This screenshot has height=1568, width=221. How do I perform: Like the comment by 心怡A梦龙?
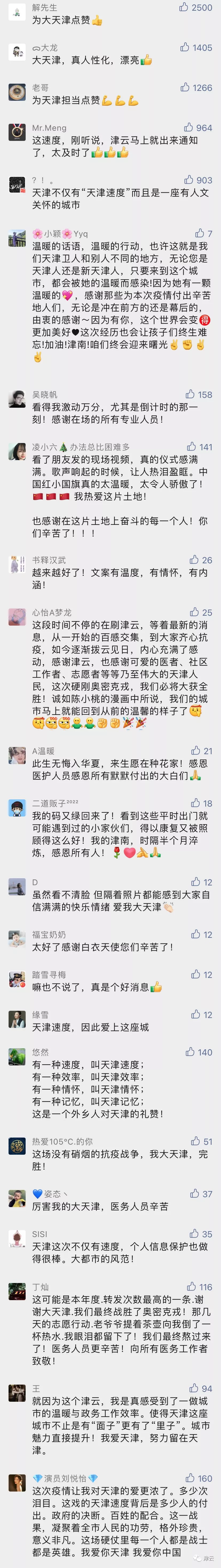(x=194, y=612)
